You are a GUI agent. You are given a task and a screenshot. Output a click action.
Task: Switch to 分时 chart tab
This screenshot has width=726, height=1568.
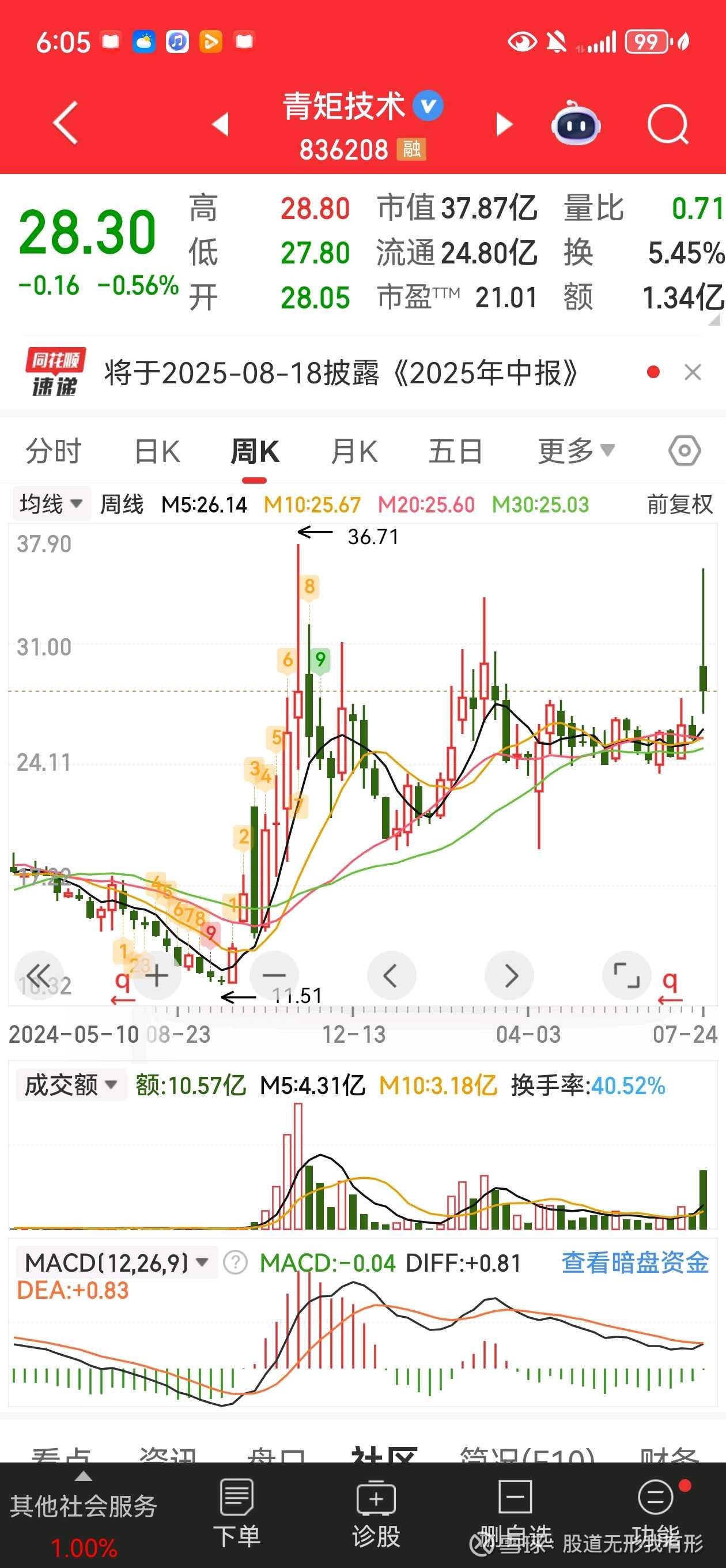54,451
